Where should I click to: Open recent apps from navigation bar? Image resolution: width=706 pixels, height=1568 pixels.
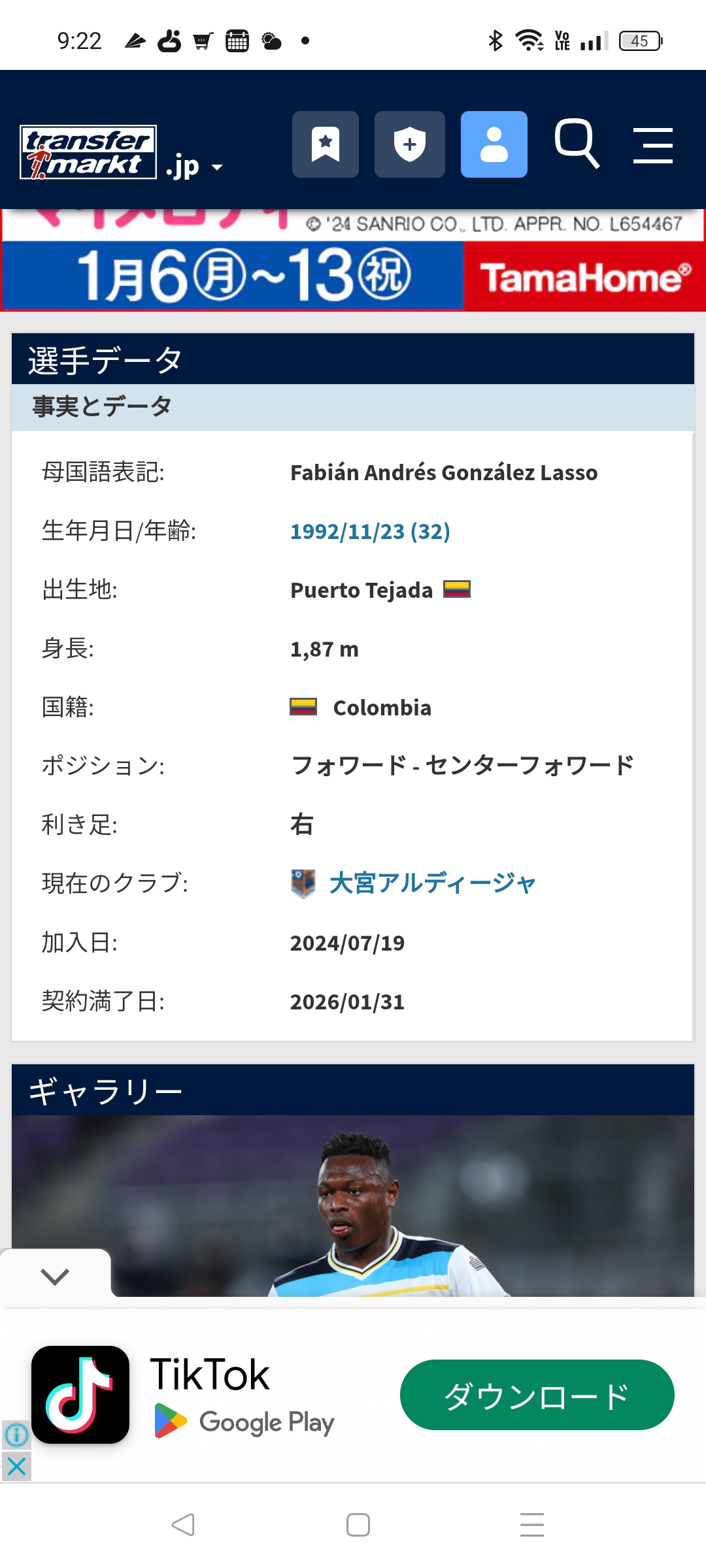531,1524
